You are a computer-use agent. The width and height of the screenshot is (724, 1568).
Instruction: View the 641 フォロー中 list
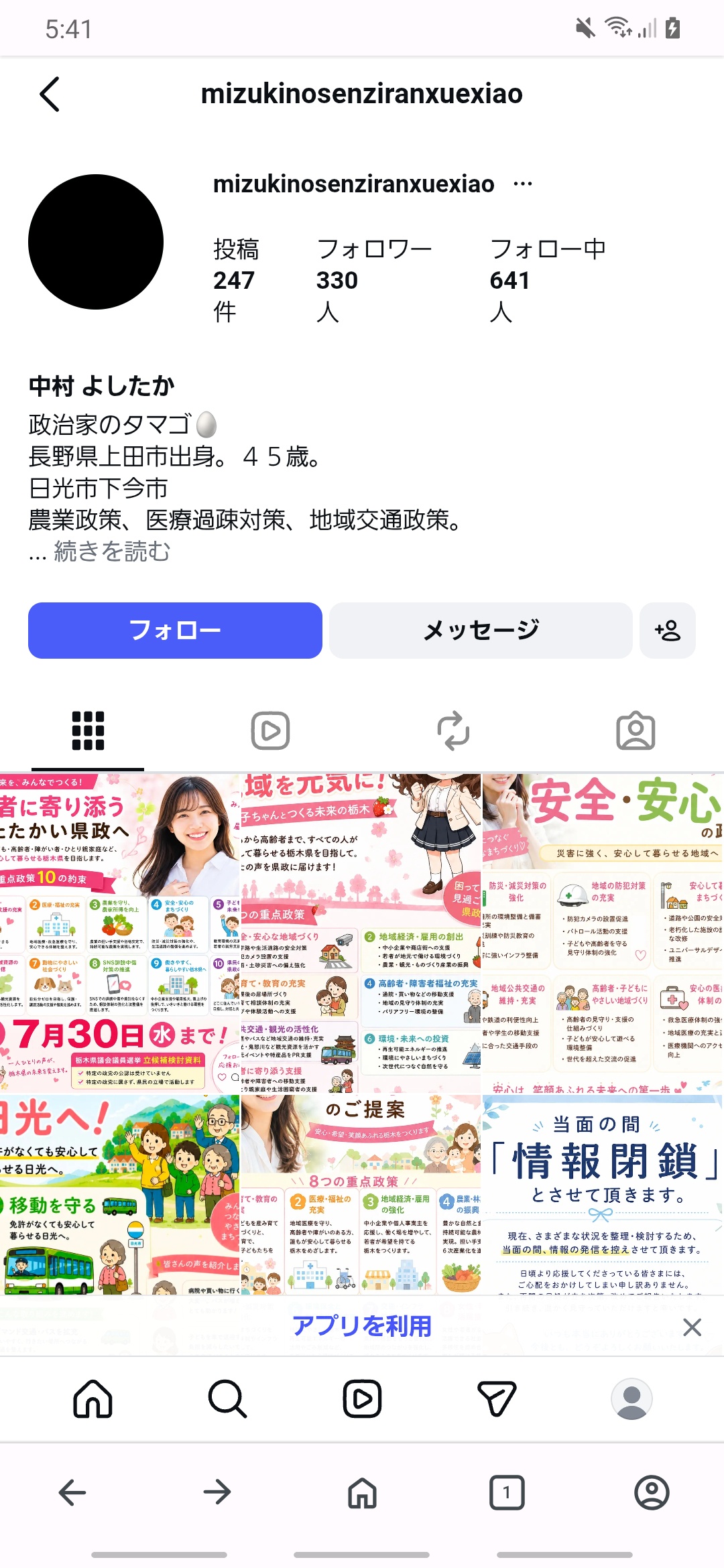[548, 280]
